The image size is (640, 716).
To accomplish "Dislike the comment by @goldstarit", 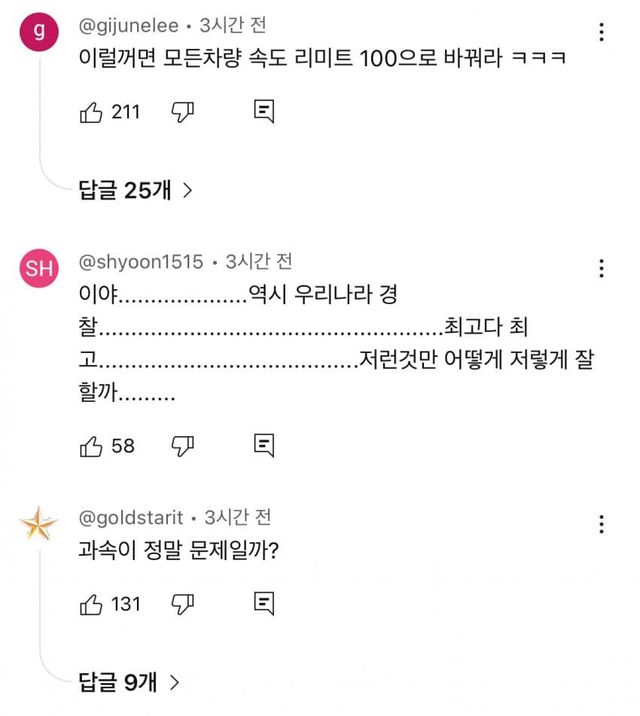I will (x=182, y=604).
